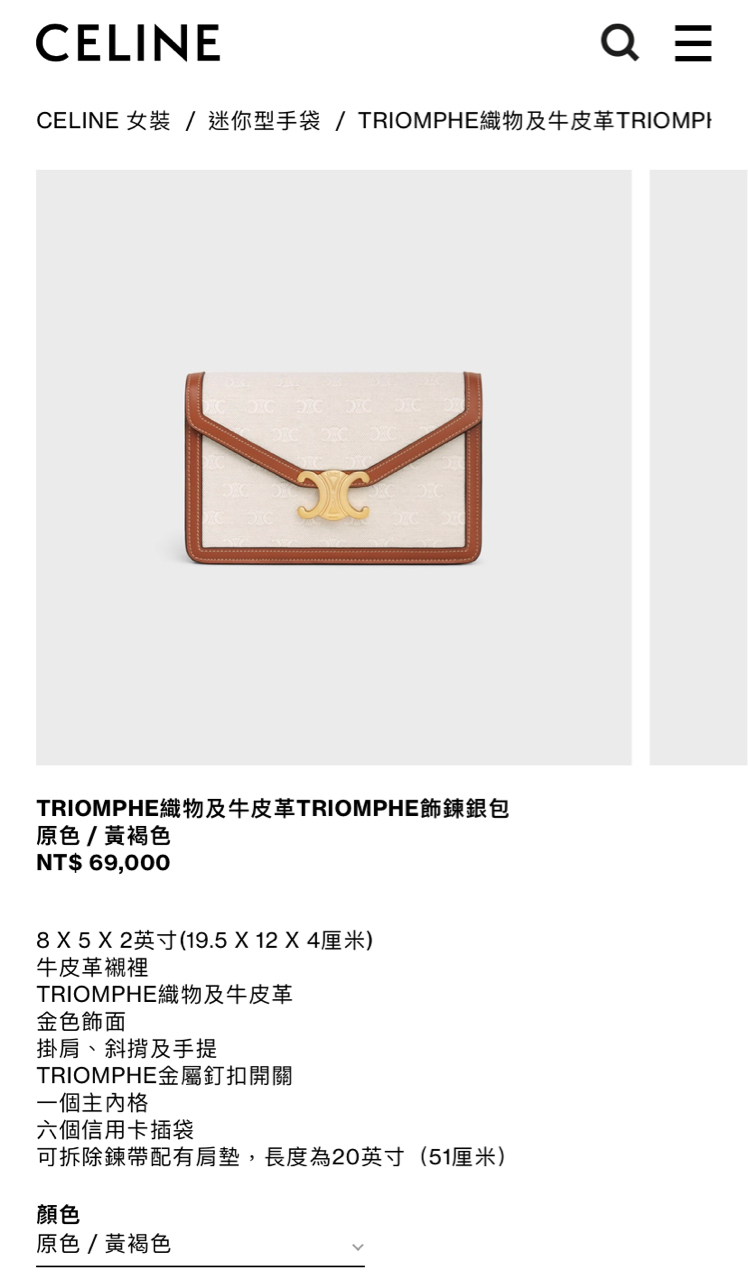Open the search icon
The image size is (748, 1280).
619,43
